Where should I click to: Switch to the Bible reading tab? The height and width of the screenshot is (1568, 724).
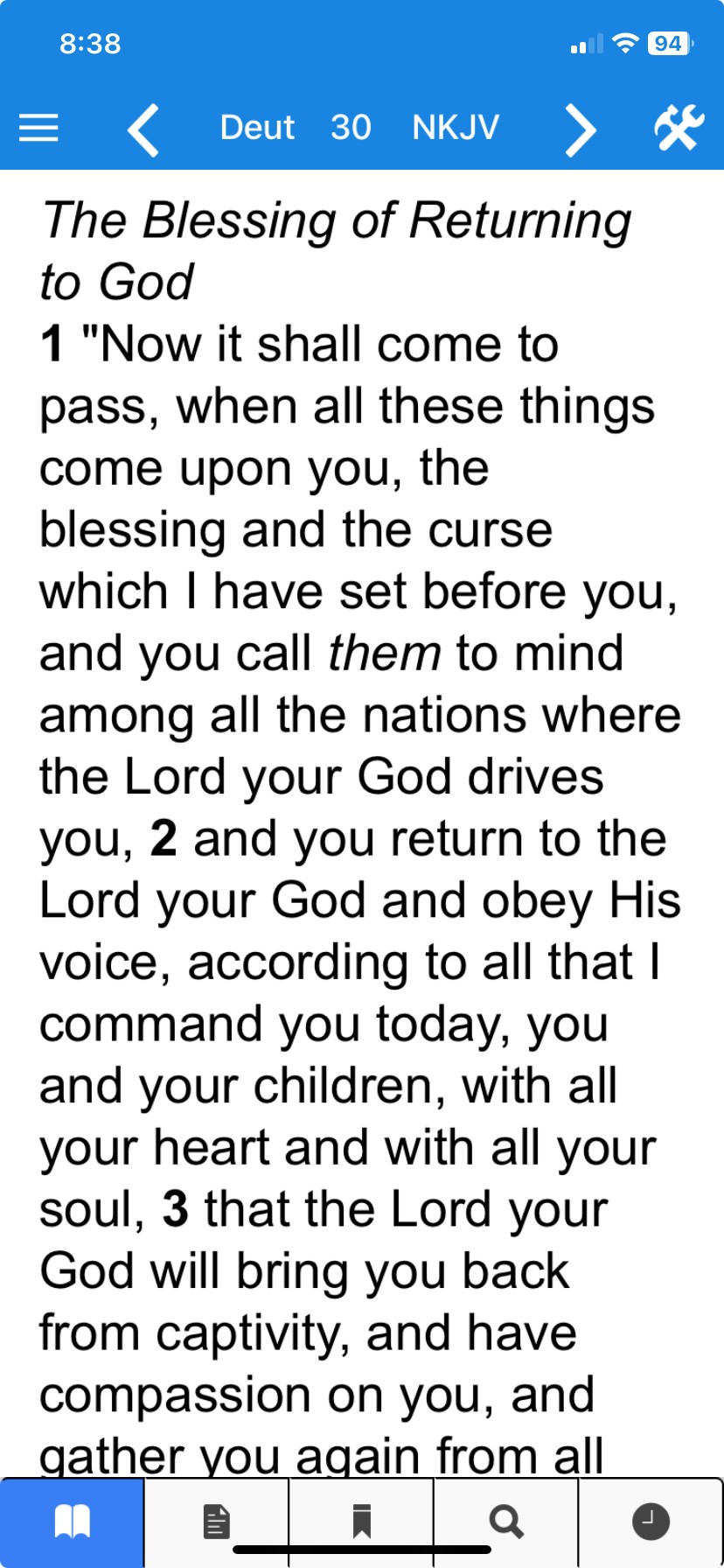click(73, 1521)
